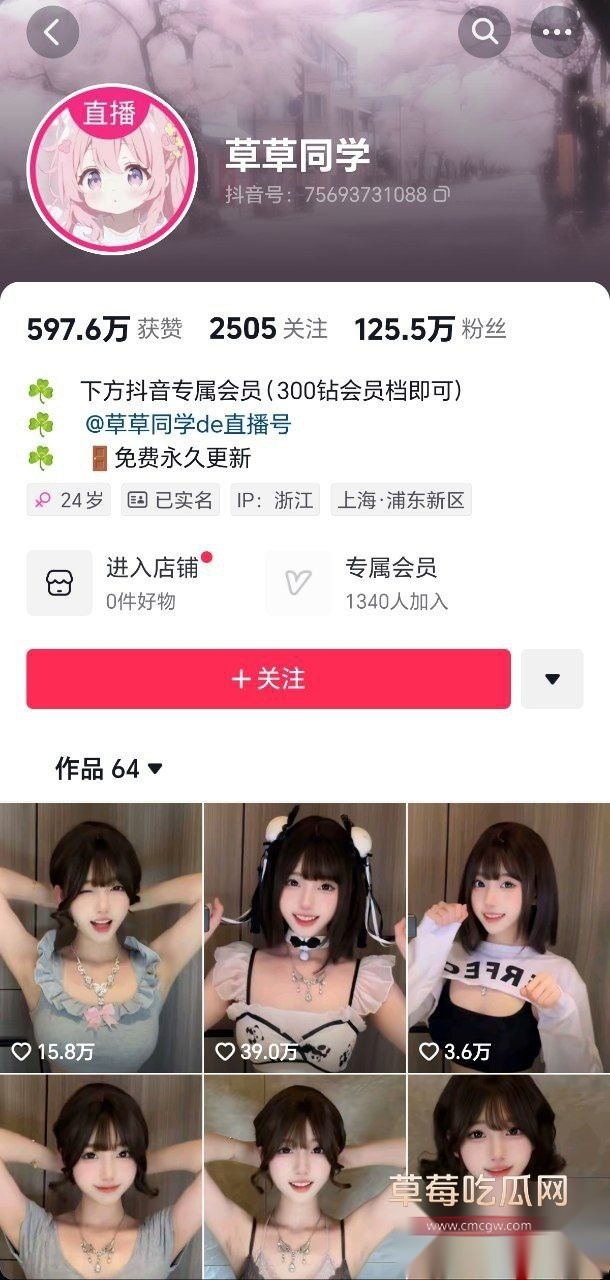The height and width of the screenshot is (1280, 610).
Task: View the 2505 关注 following list
Action: click(268, 329)
